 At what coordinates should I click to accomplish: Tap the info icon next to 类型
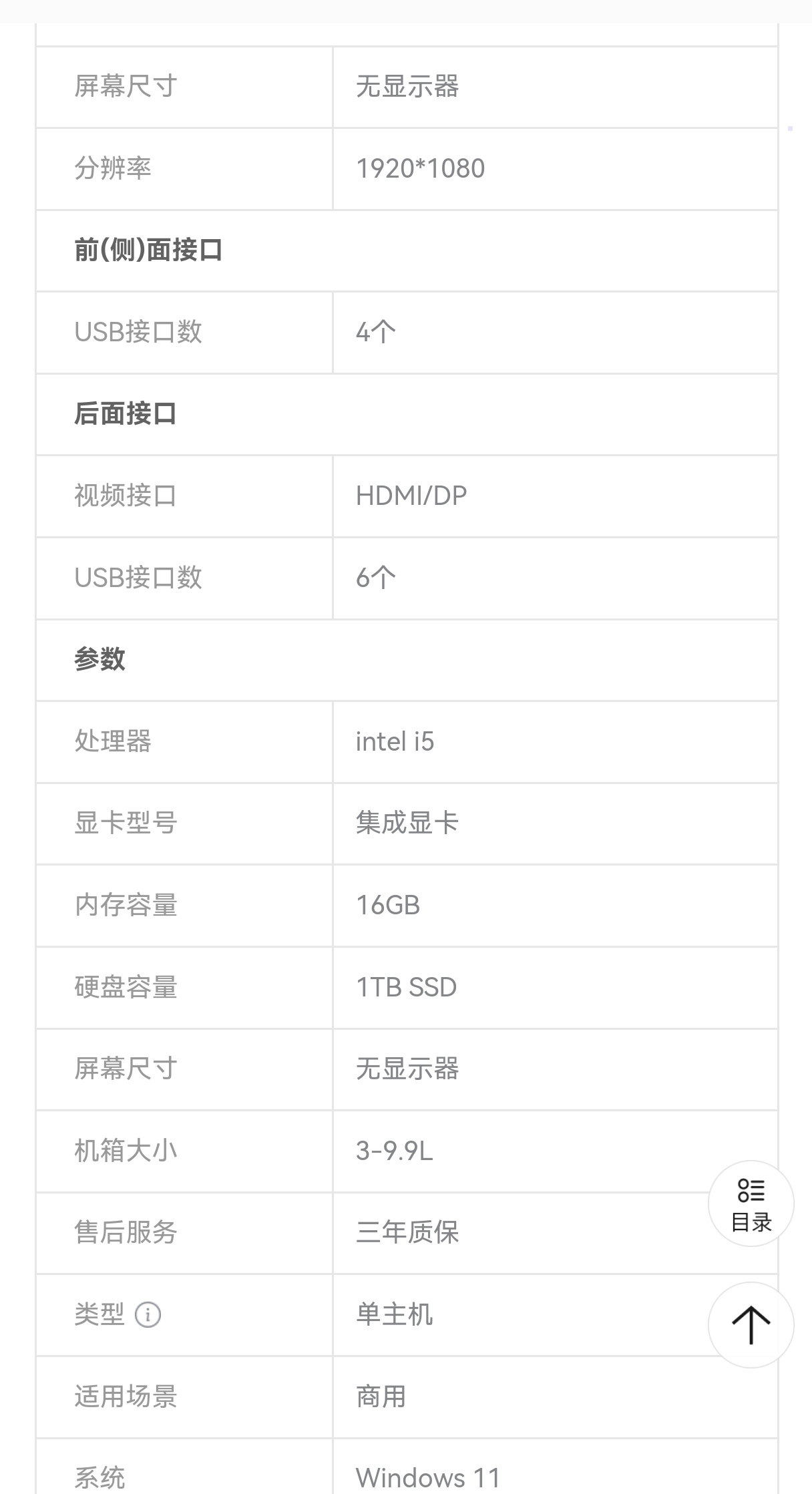click(148, 1315)
